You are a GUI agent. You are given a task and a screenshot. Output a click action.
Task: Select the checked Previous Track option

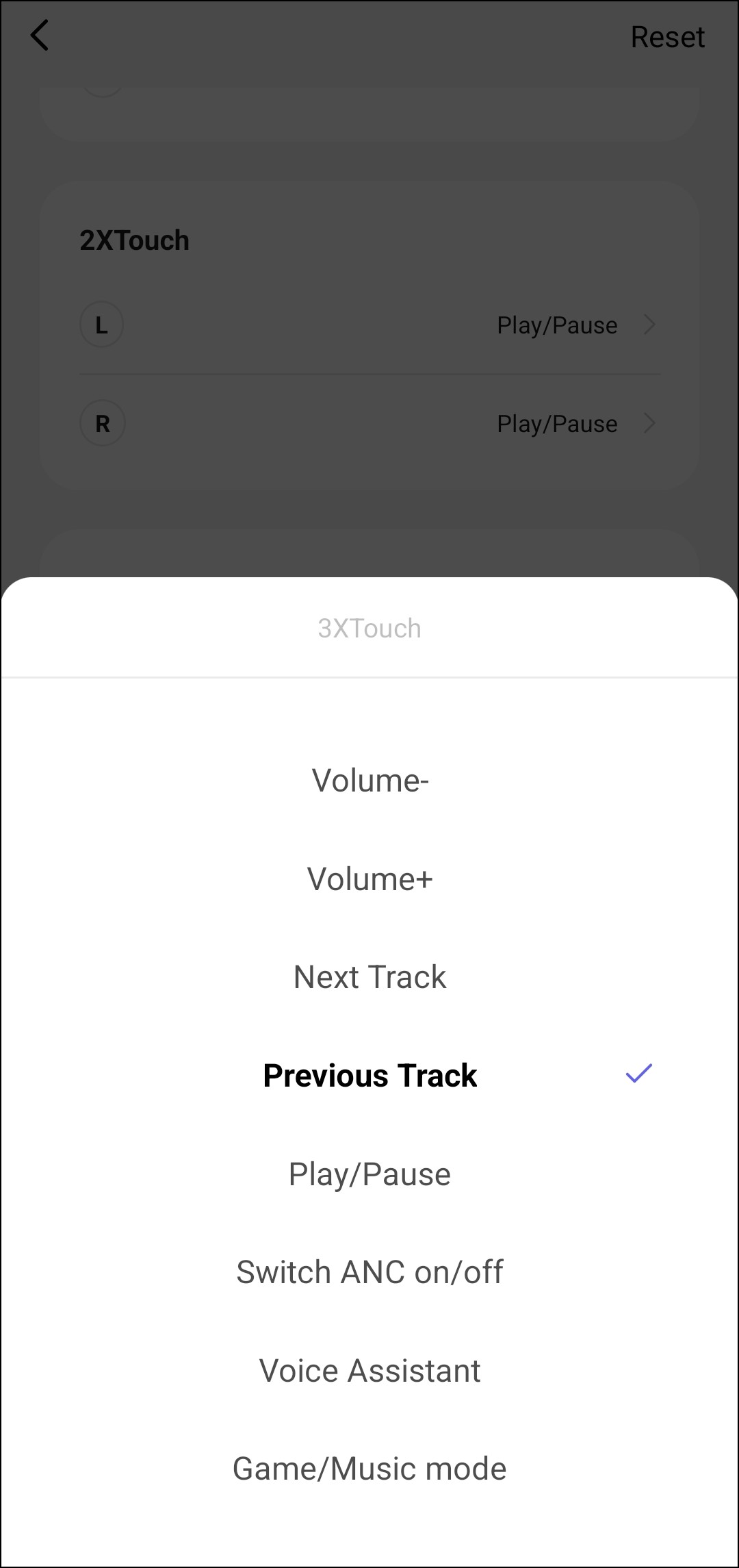[x=369, y=1076]
